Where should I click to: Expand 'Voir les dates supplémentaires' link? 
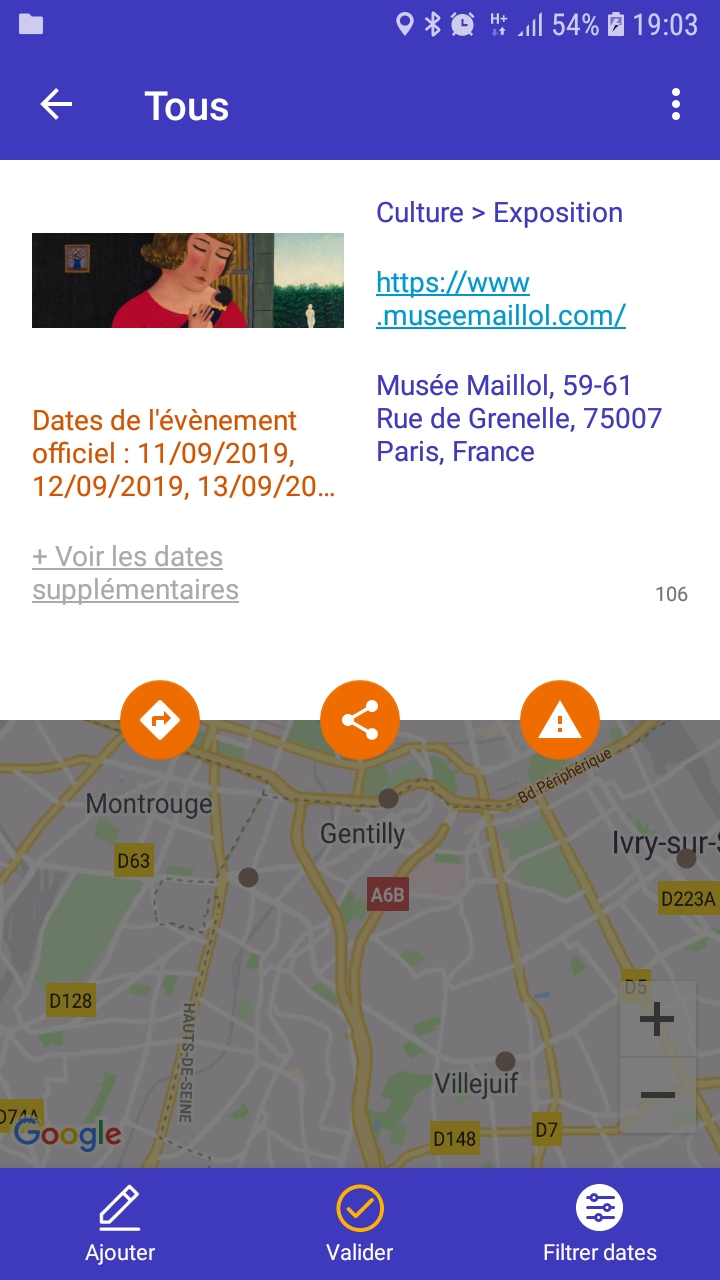coord(135,573)
